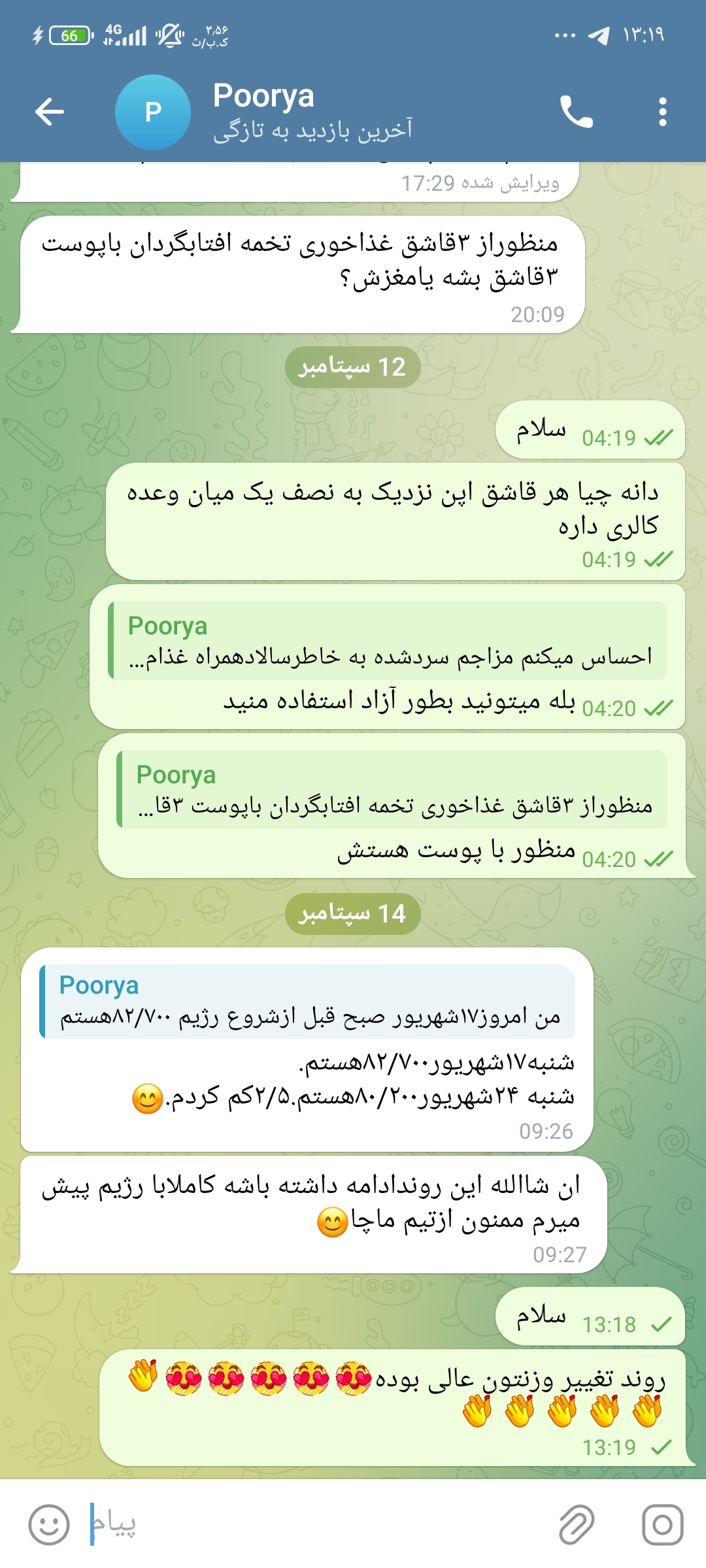706x1568 pixels.
Task: Tap Poorya's name in the header
Action: point(263,96)
